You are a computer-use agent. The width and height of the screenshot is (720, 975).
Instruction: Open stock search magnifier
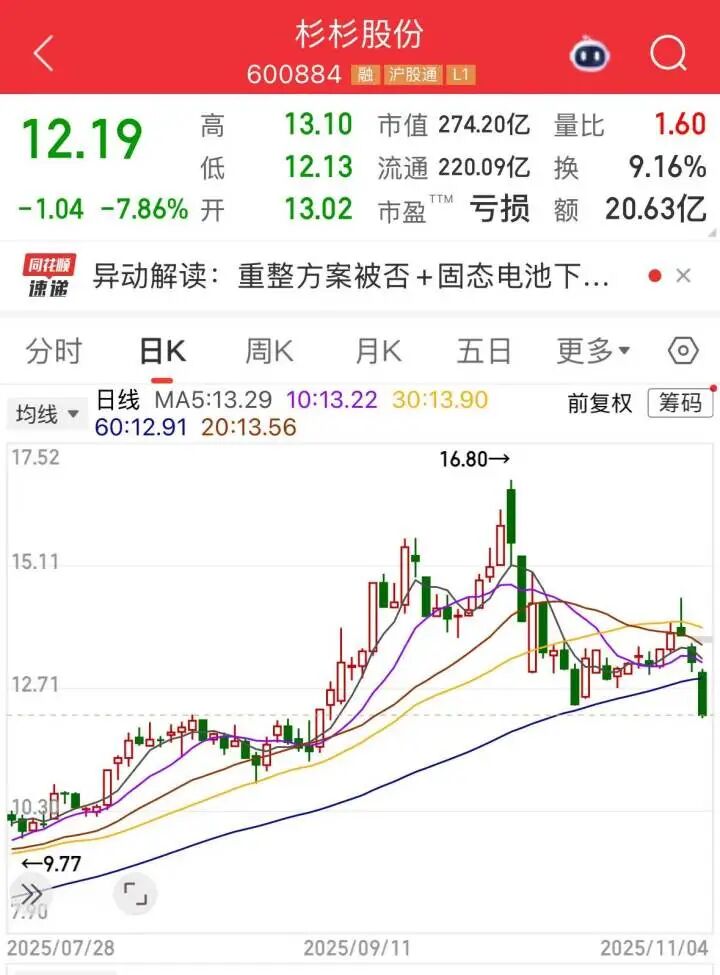click(667, 54)
